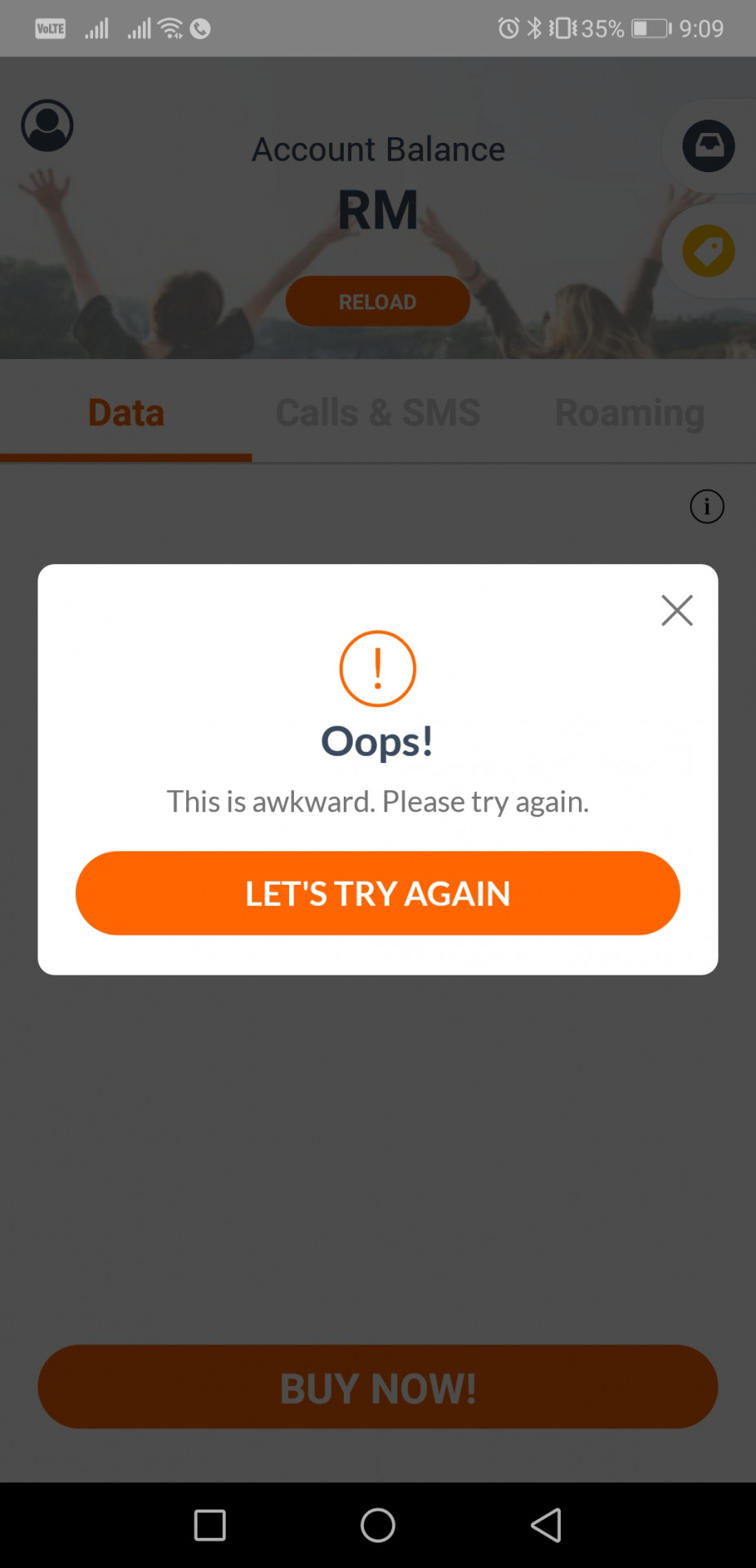This screenshot has height=1568, width=756.
Task: Open the profile avatar icon
Action: pyautogui.click(x=47, y=125)
